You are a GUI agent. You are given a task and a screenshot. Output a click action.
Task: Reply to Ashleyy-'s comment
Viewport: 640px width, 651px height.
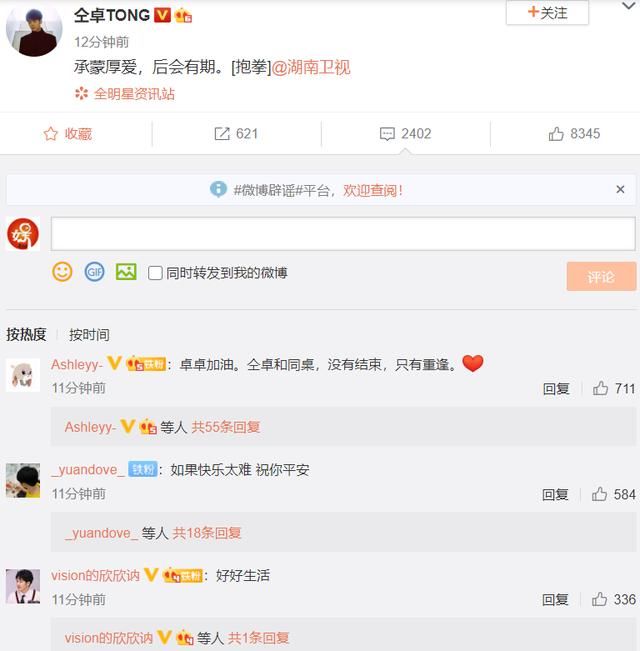click(556, 388)
